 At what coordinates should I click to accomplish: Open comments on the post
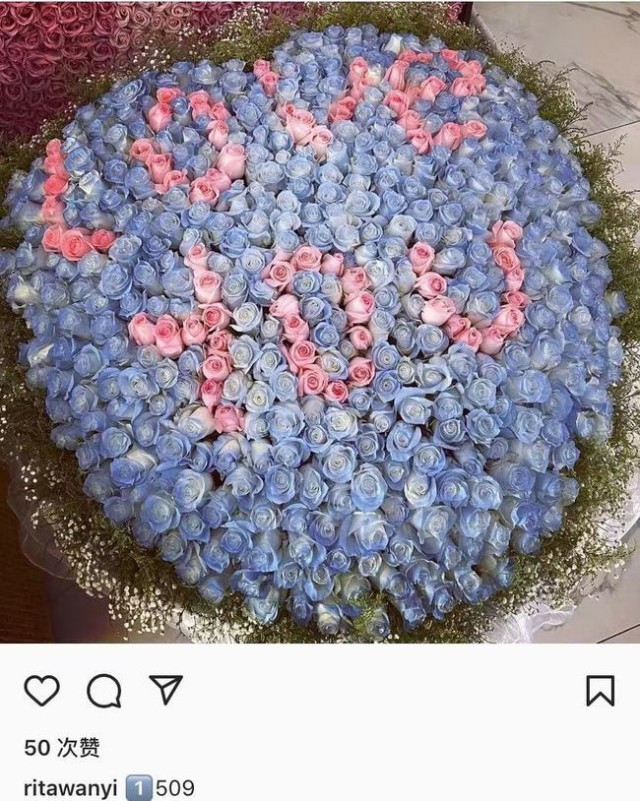pyautogui.click(x=103, y=690)
